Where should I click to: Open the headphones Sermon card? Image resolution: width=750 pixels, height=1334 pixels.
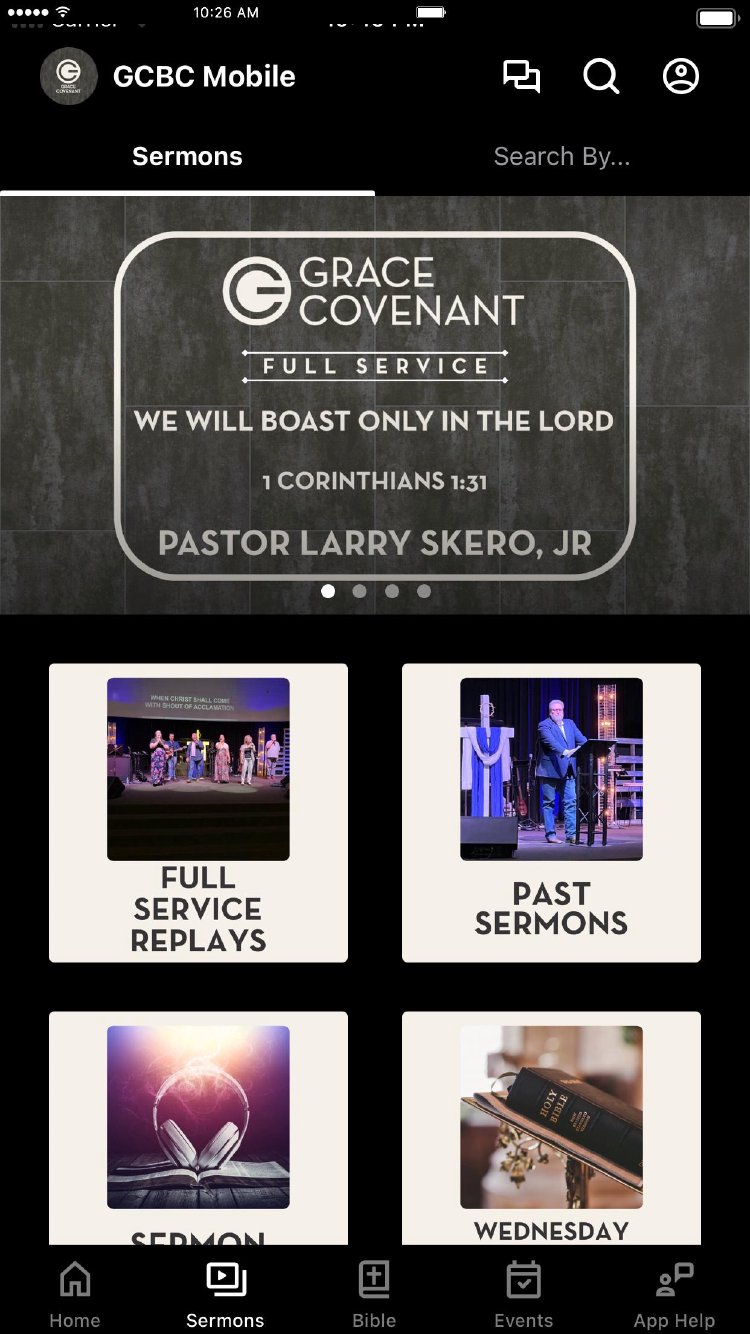click(198, 1128)
